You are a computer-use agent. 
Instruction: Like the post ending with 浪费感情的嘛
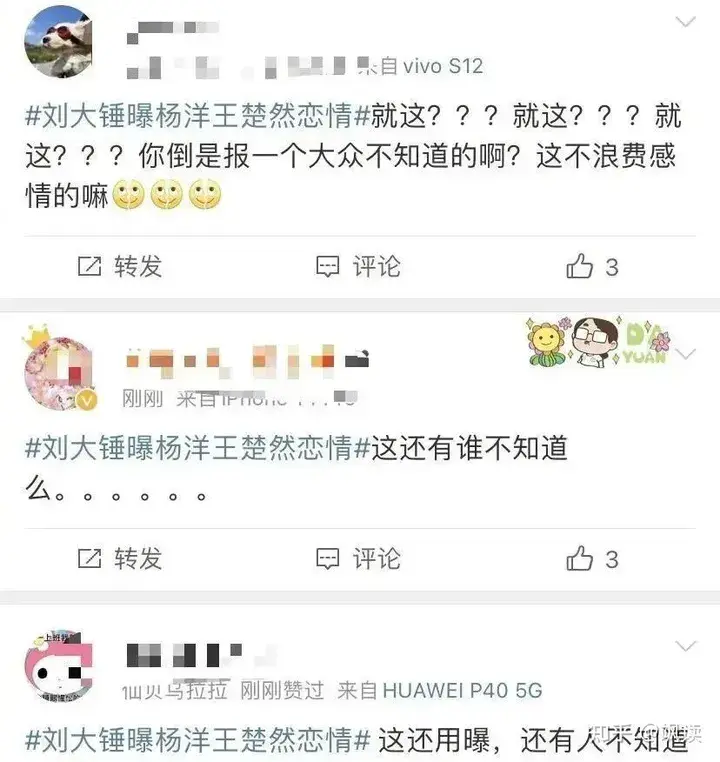tap(592, 266)
